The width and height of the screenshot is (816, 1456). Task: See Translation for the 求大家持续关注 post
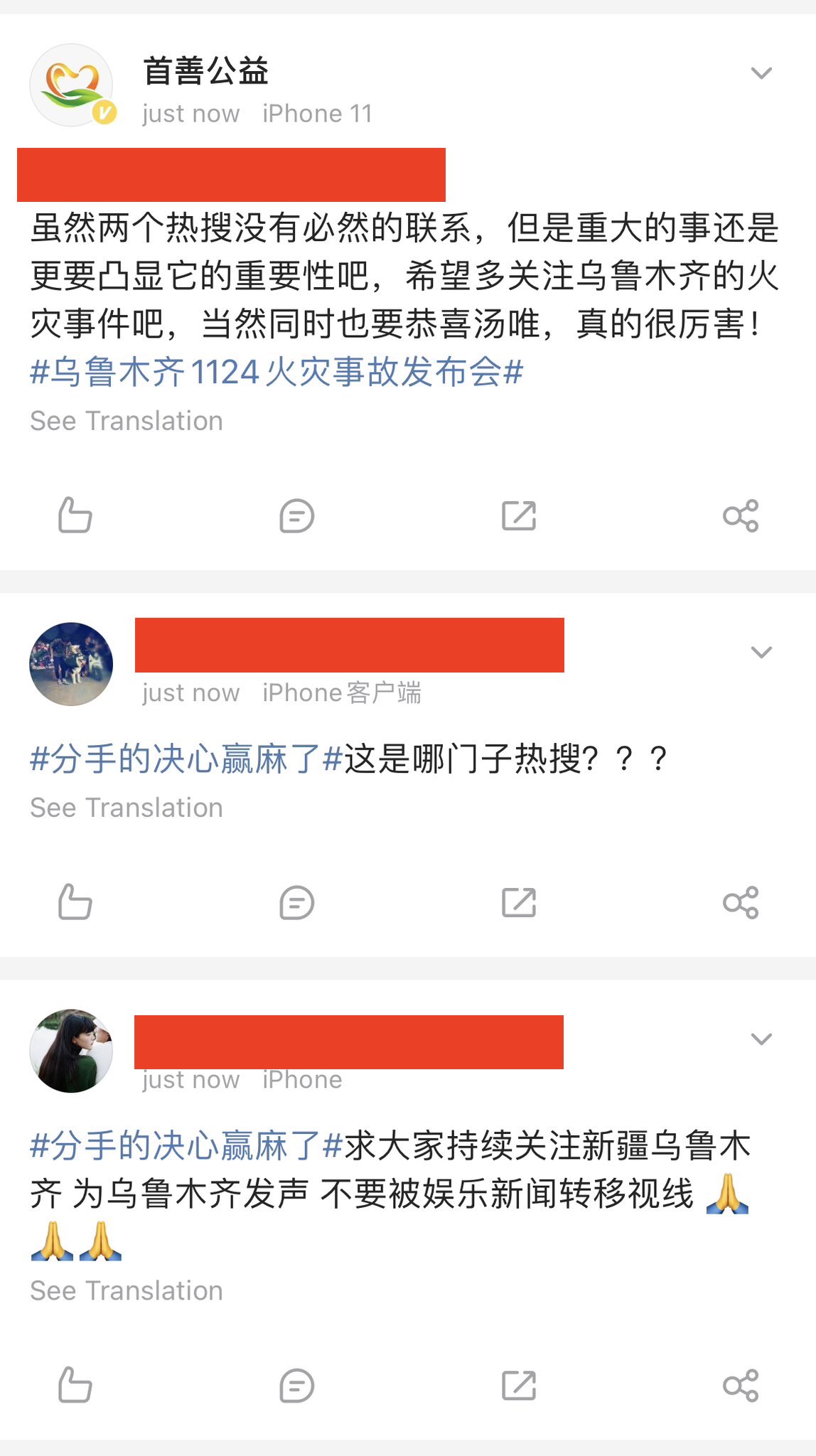click(127, 1290)
